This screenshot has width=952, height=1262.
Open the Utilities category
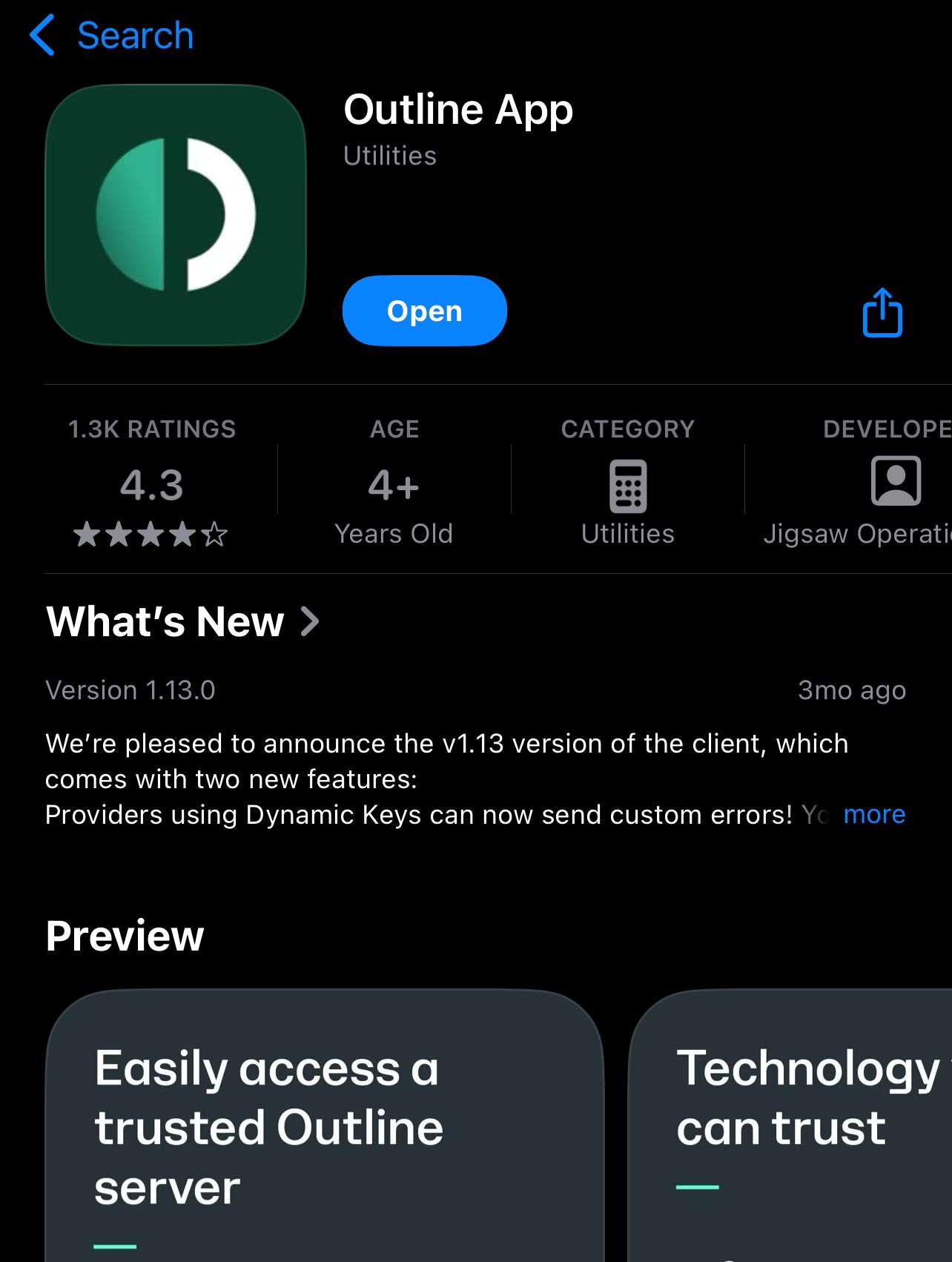click(627, 486)
